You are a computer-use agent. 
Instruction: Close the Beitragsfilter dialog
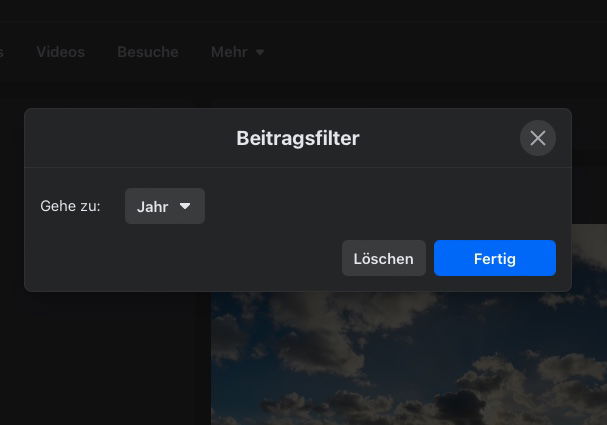(x=538, y=138)
